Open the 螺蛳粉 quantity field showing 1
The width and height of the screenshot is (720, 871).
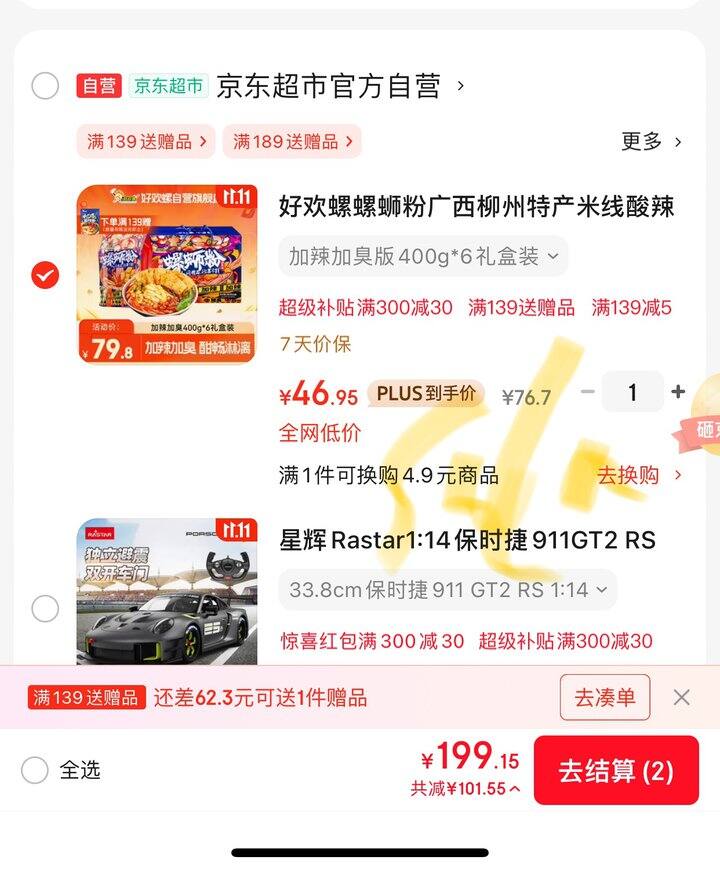click(632, 392)
